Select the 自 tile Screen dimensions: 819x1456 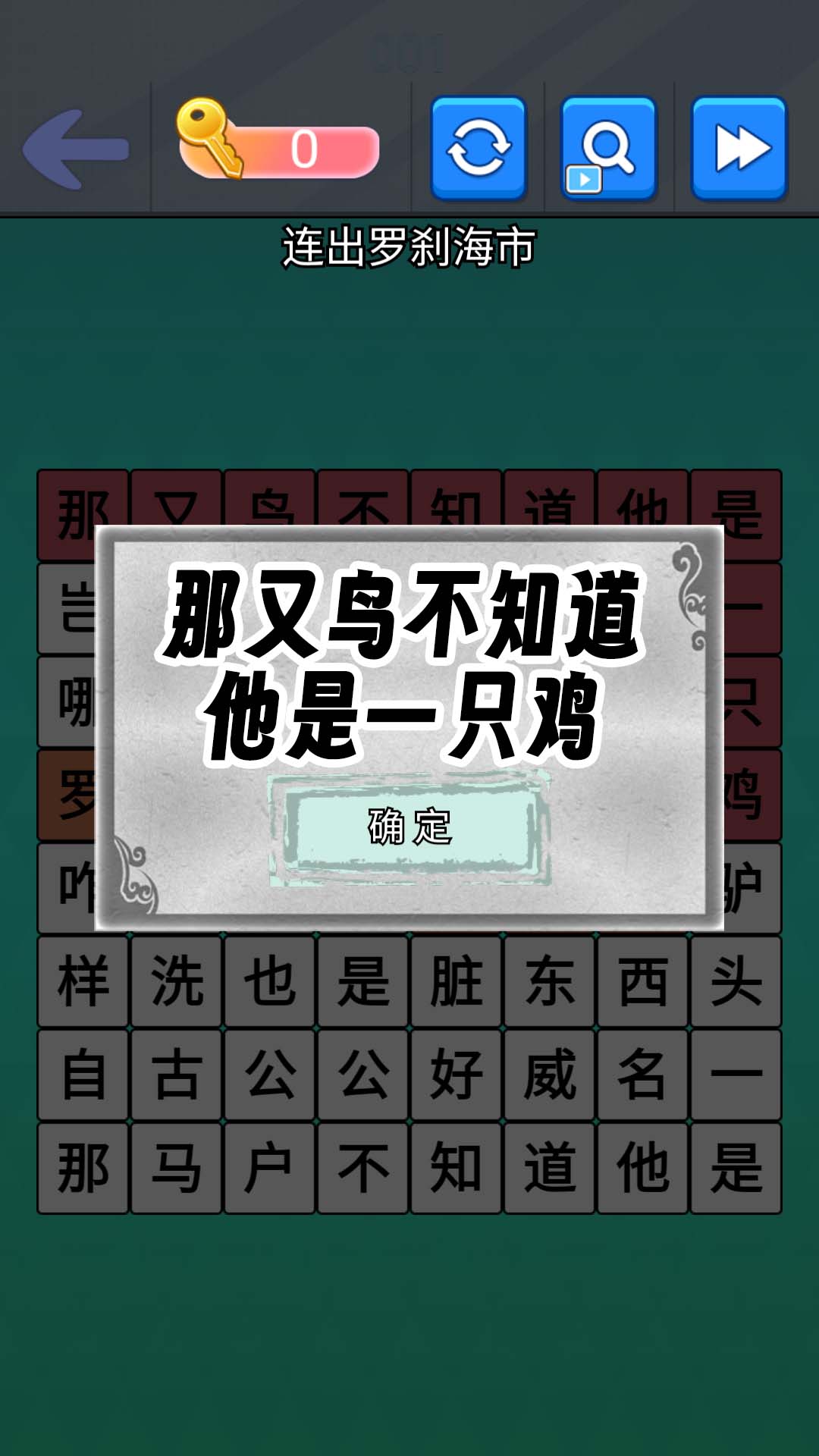coord(83,1075)
